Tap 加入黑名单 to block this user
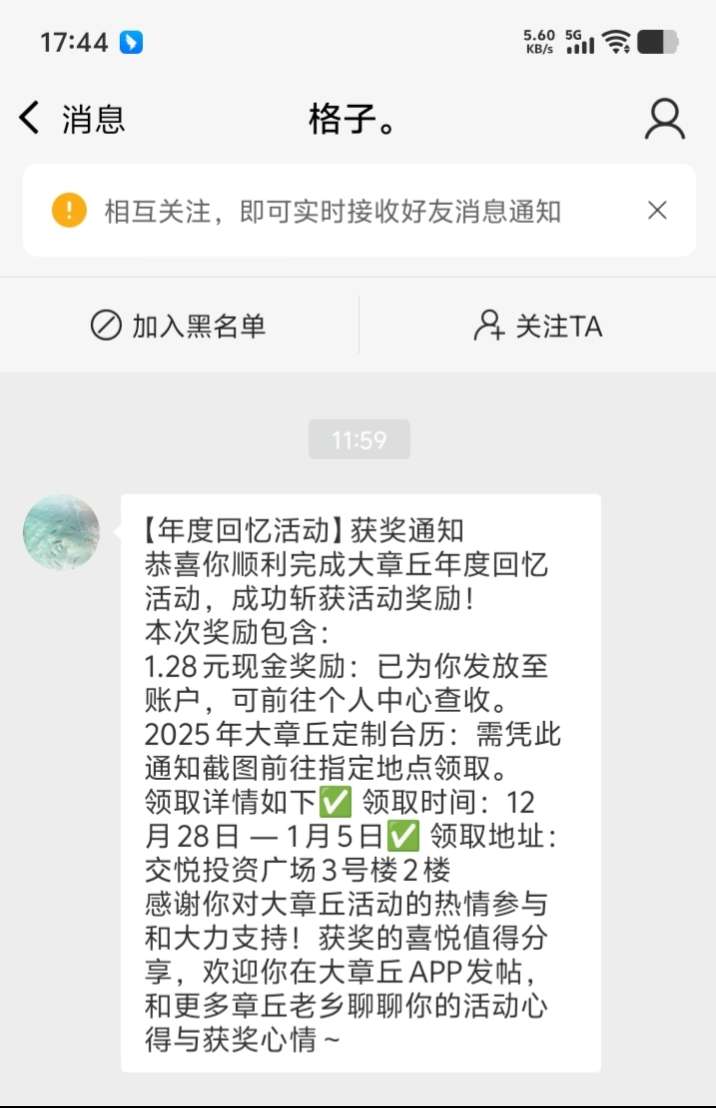716x1108 pixels. tap(179, 326)
